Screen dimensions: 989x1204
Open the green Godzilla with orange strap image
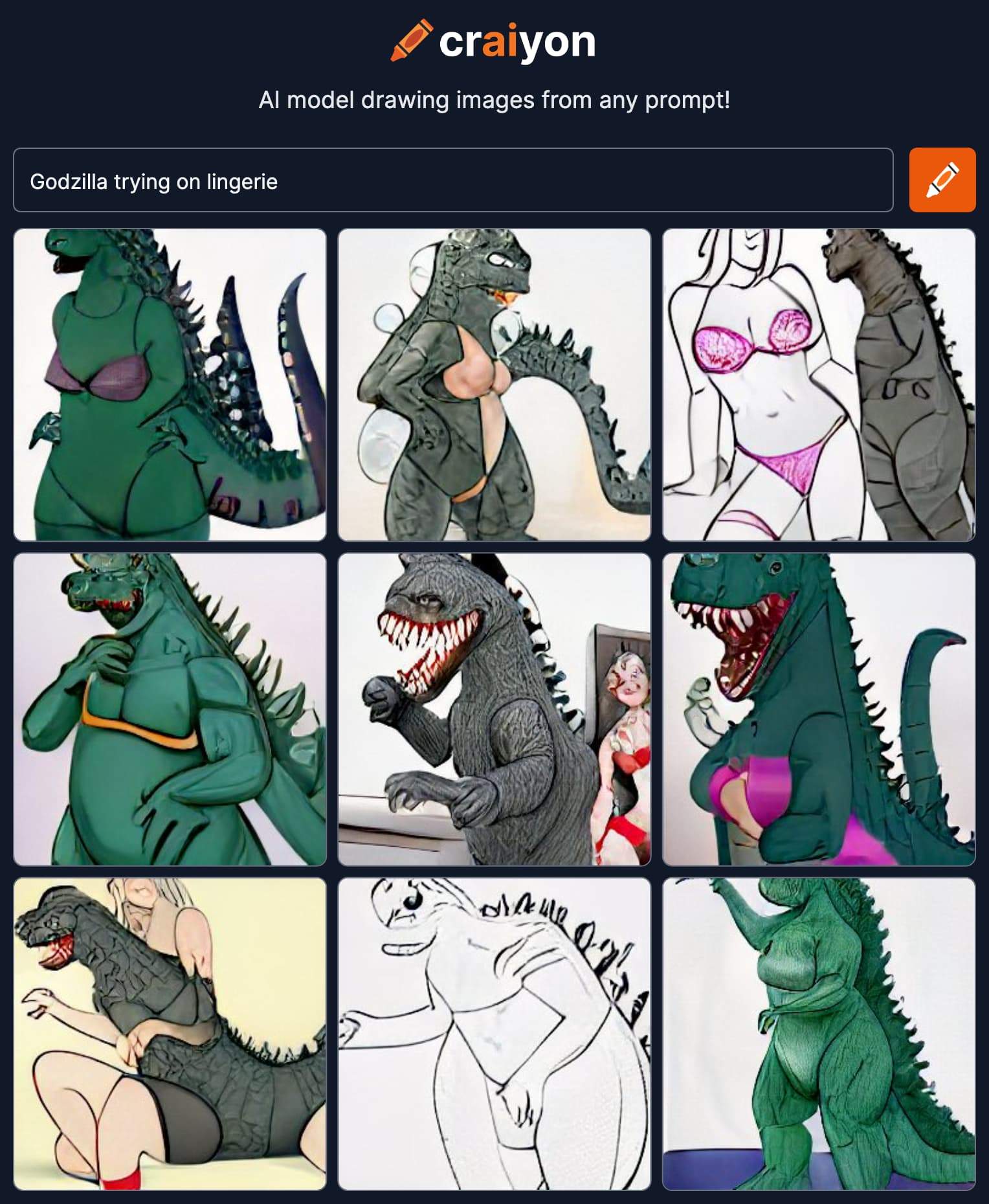coord(170,709)
